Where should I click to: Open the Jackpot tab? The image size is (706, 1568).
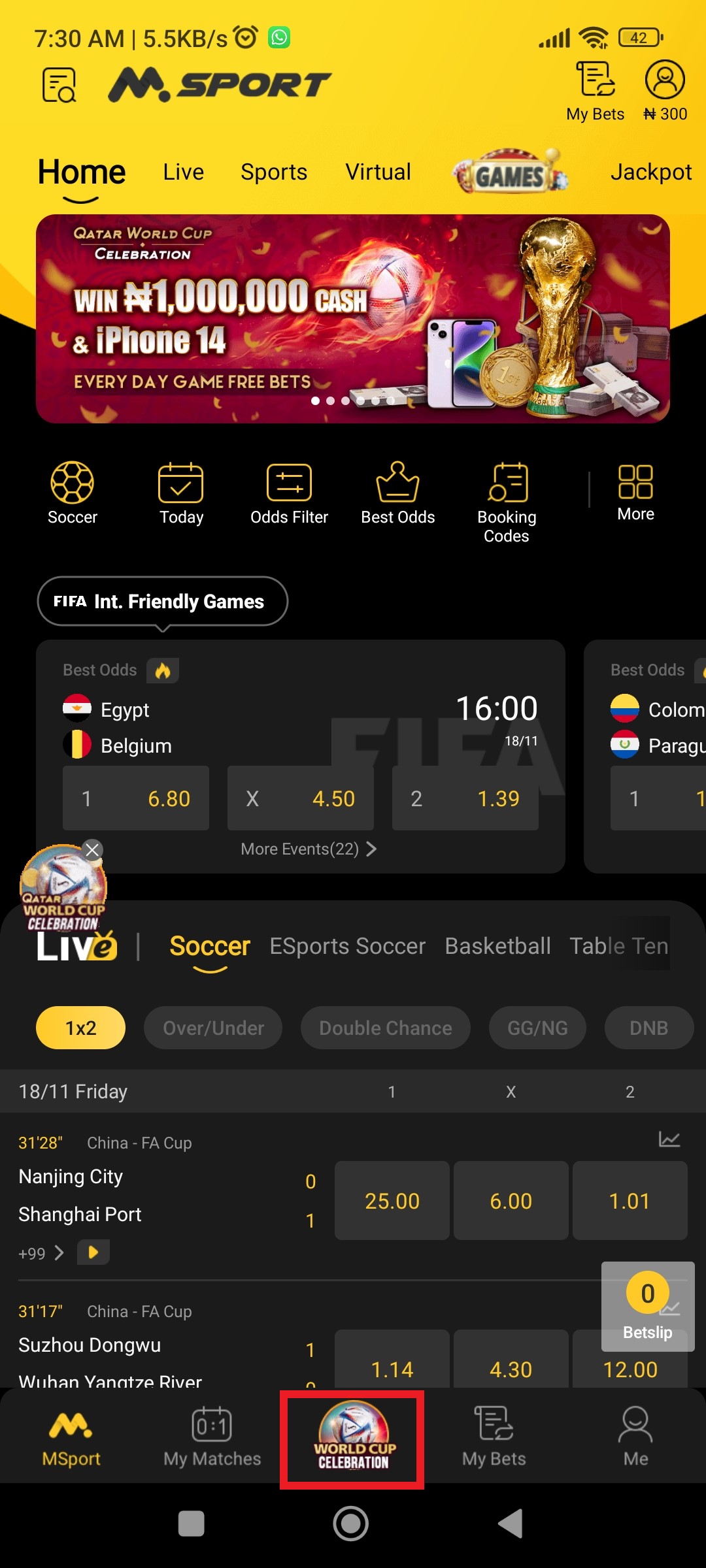pos(650,172)
